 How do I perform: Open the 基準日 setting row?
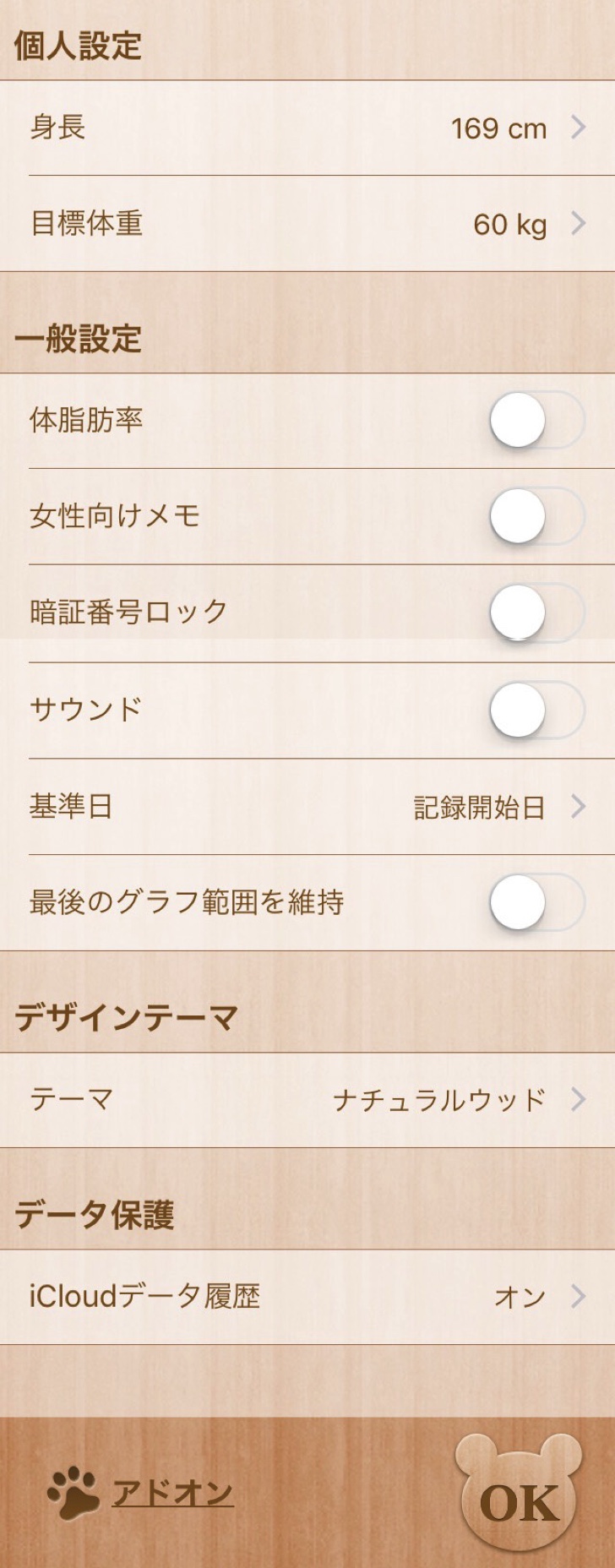tap(307, 807)
